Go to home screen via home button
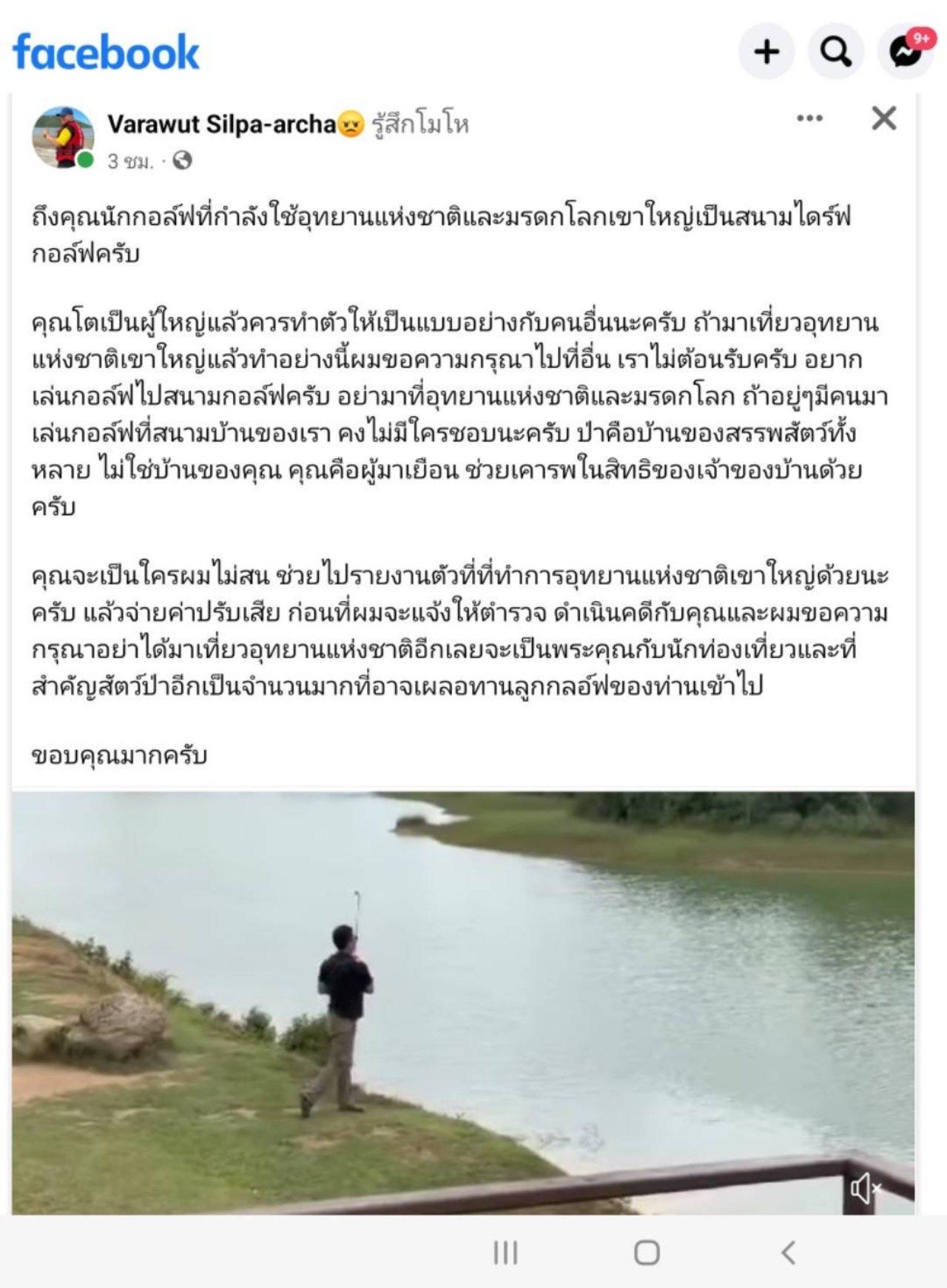The image size is (947, 1288). (x=647, y=1252)
